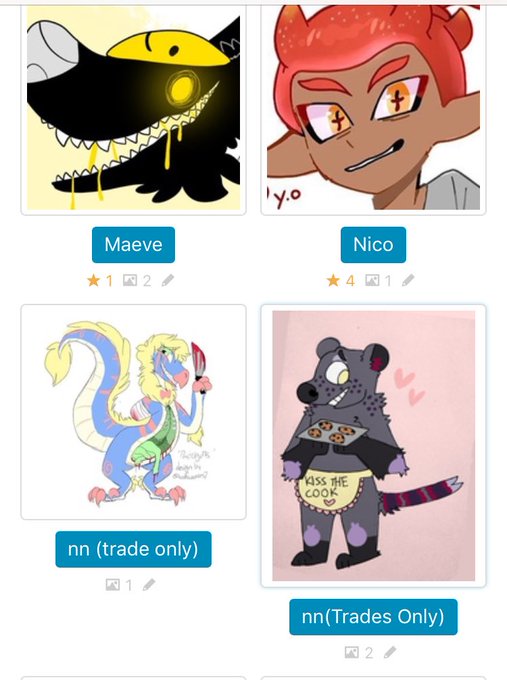The width and height of the screenshot is (507, 680).
Task: Edit the nn (trade only) character
Action: click(149, 585)
